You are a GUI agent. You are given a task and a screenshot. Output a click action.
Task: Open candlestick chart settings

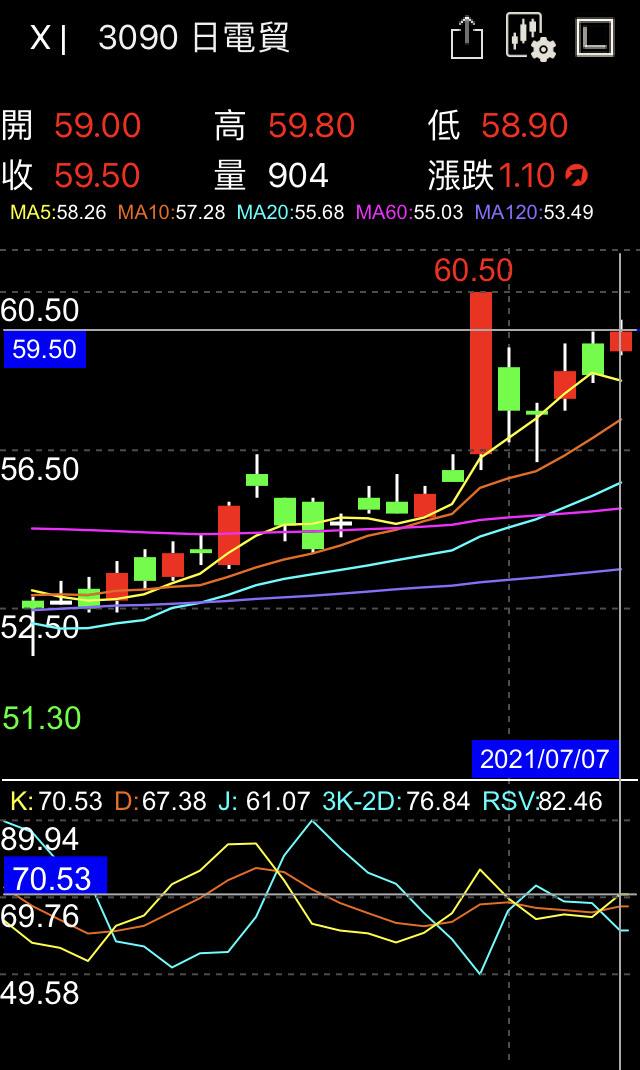click(530, 37)
